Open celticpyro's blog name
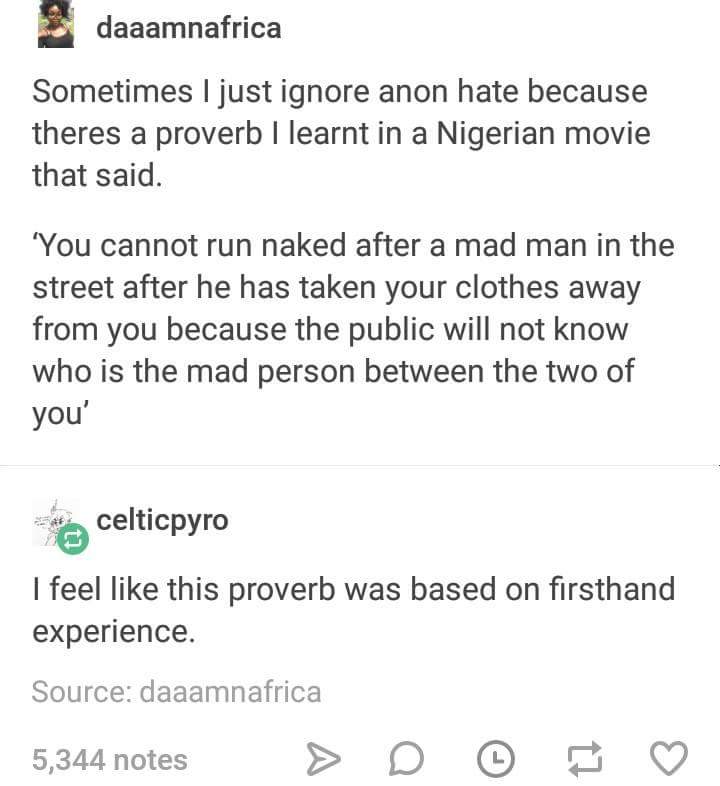The image size is (720, 786). click(162, 520)
